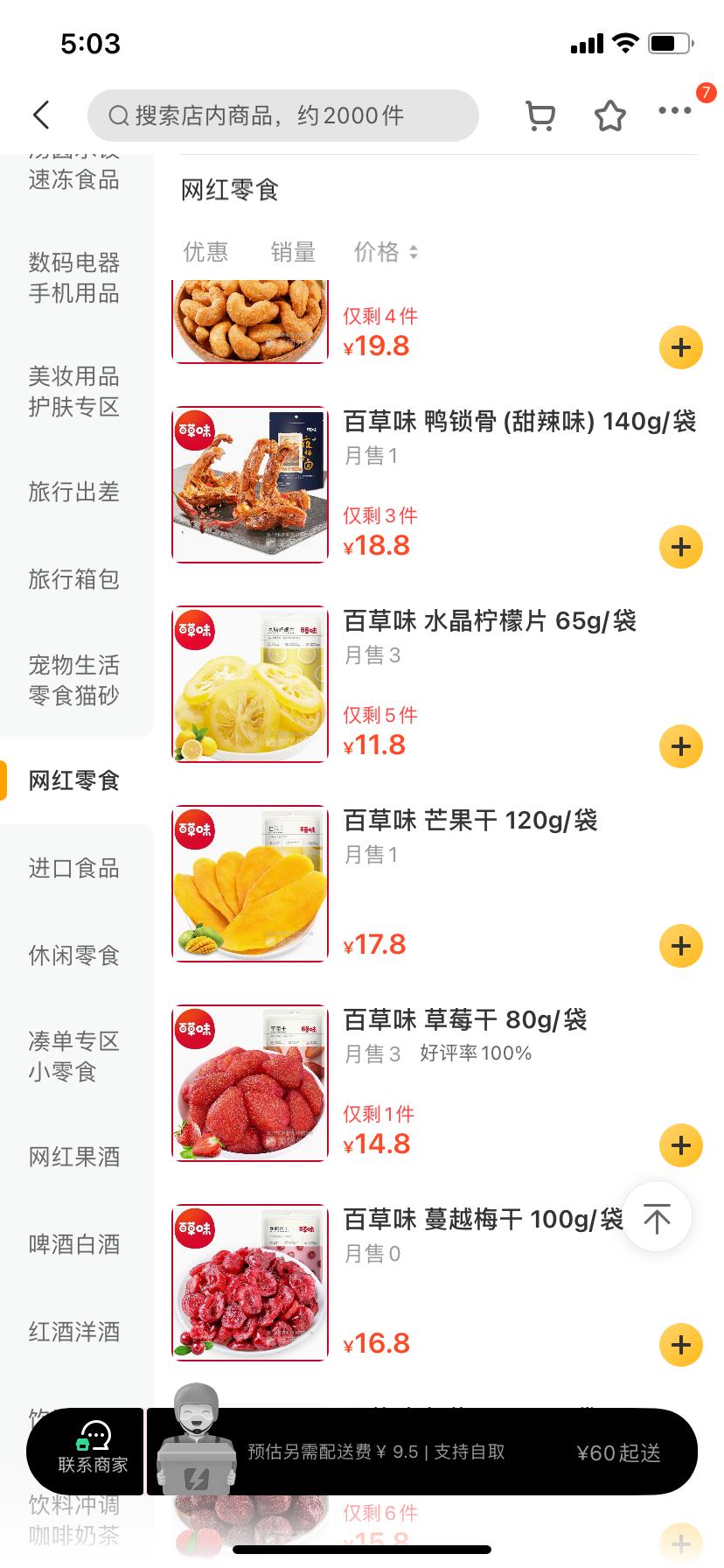This screenshot has width=724, height=1568.
Task: Tap the back arrow to leave store
Action: tap(40, 115)
